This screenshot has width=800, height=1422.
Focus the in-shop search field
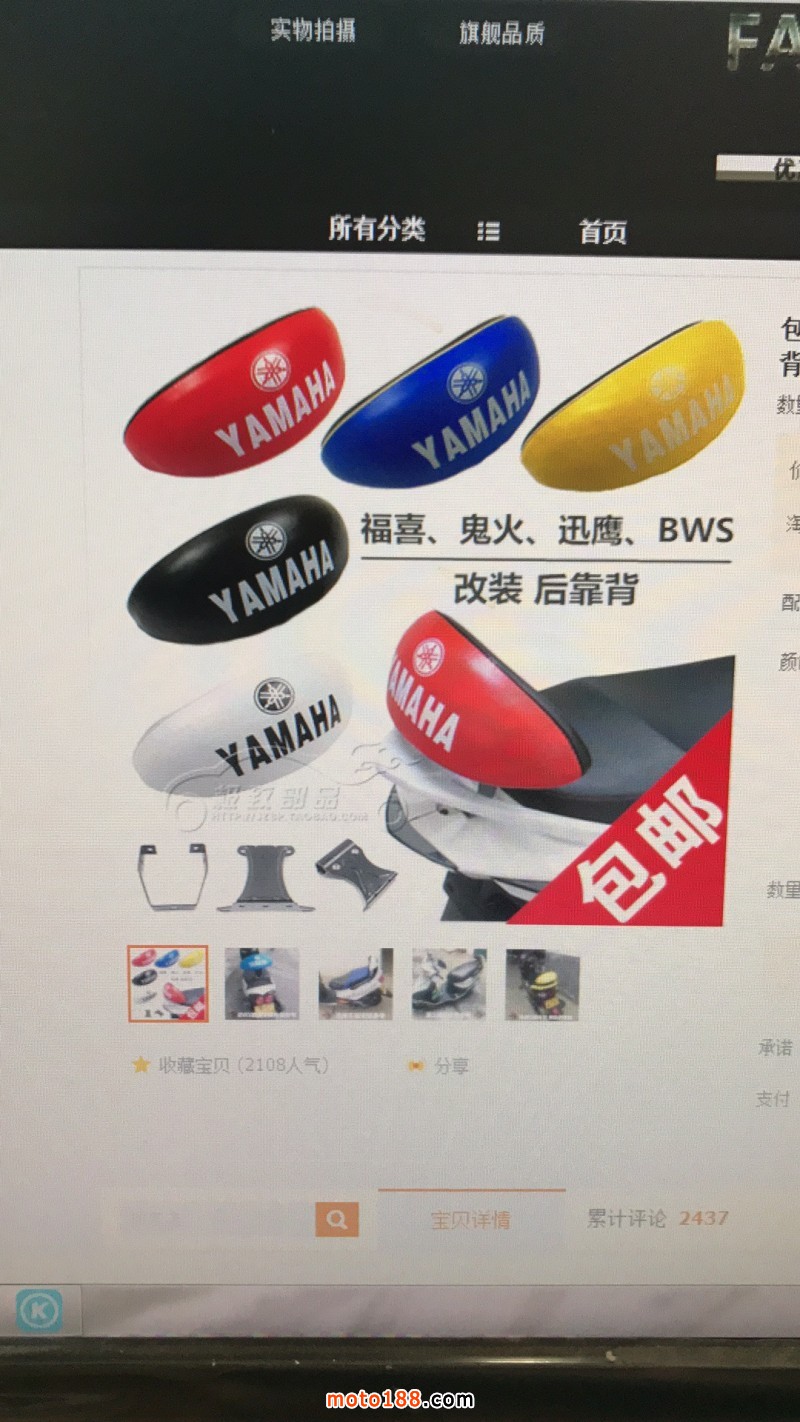(x=210, y=1219)
